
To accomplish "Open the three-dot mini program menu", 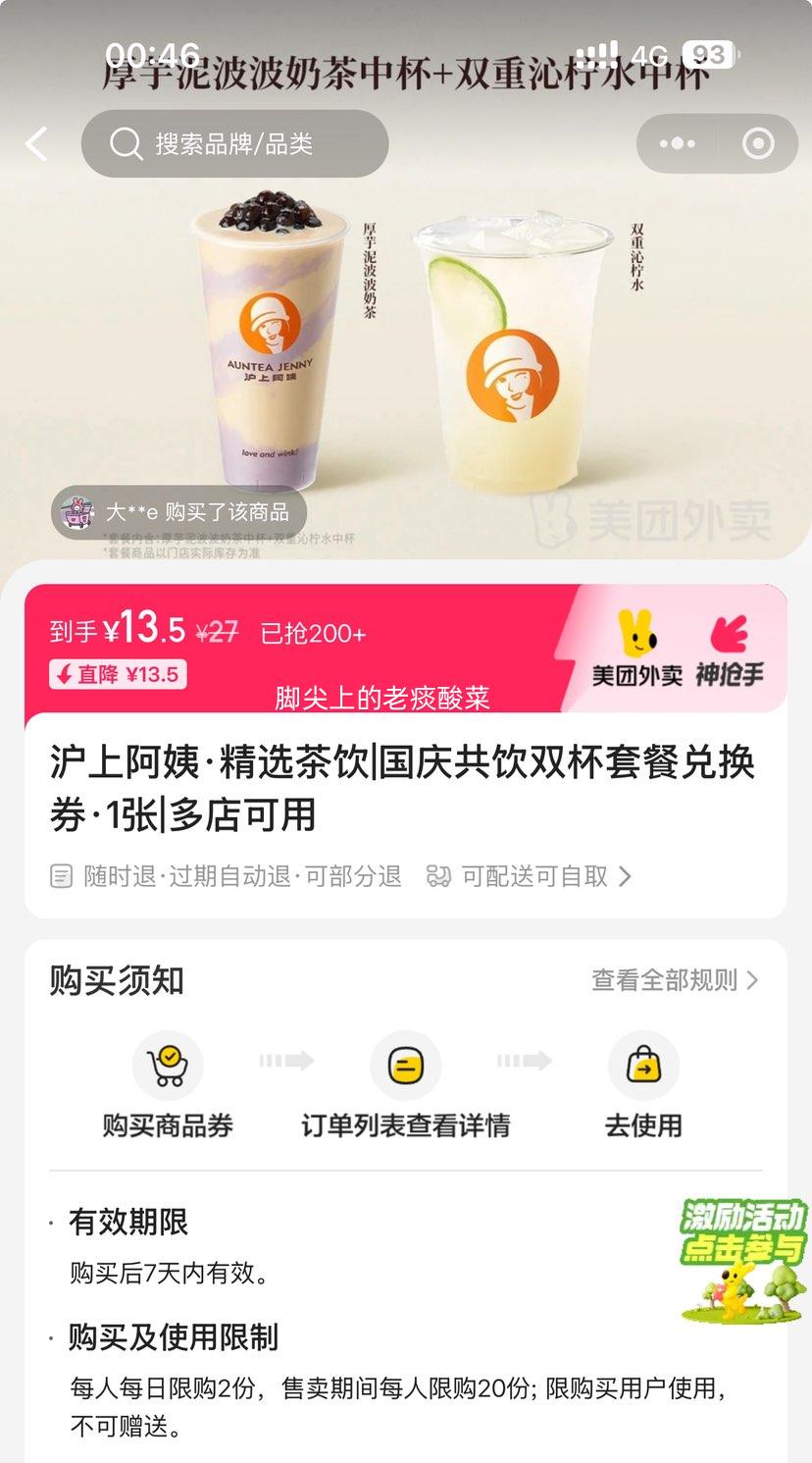I will click(677, 144).
